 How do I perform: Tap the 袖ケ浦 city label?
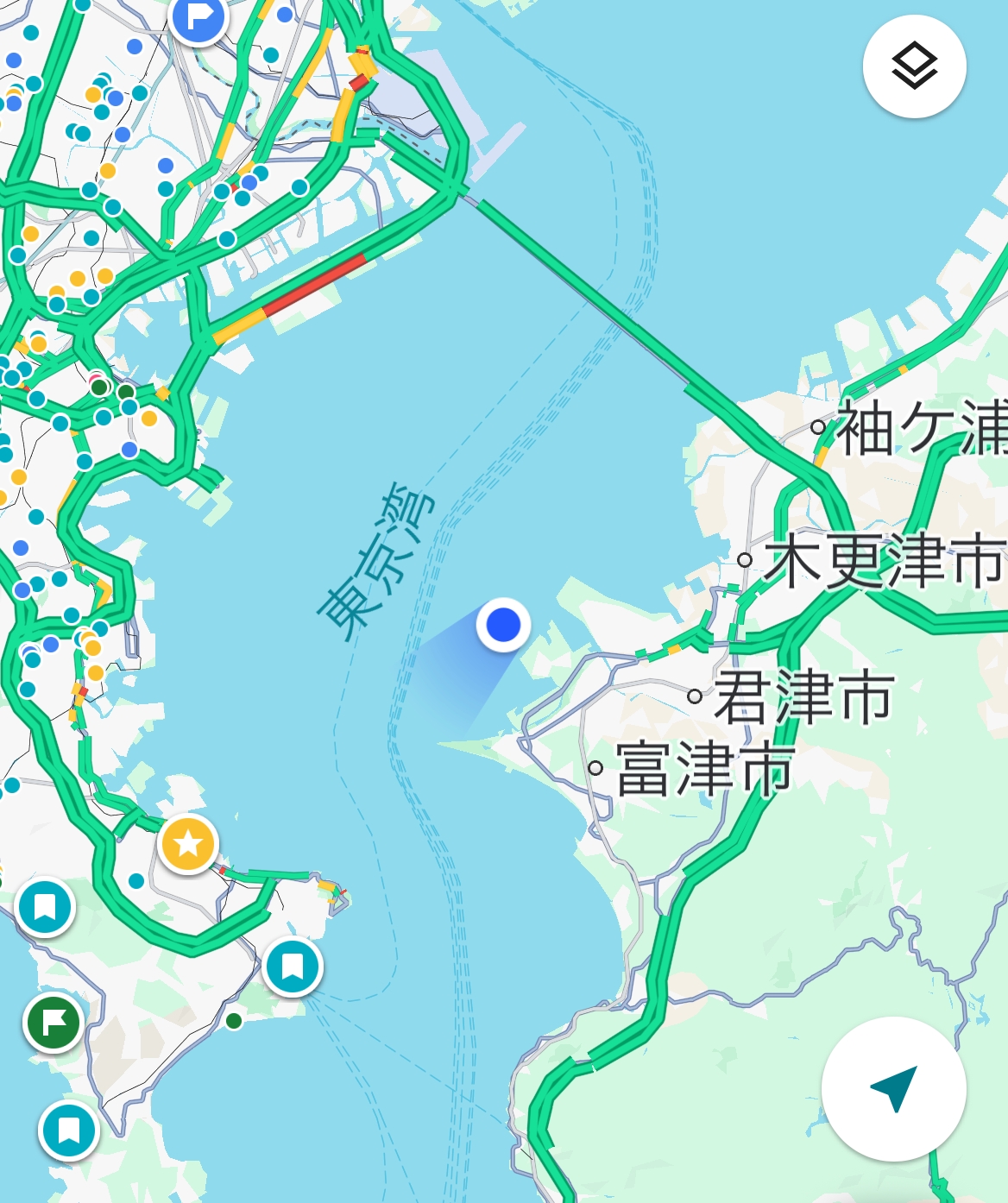(x=921, y=428)
